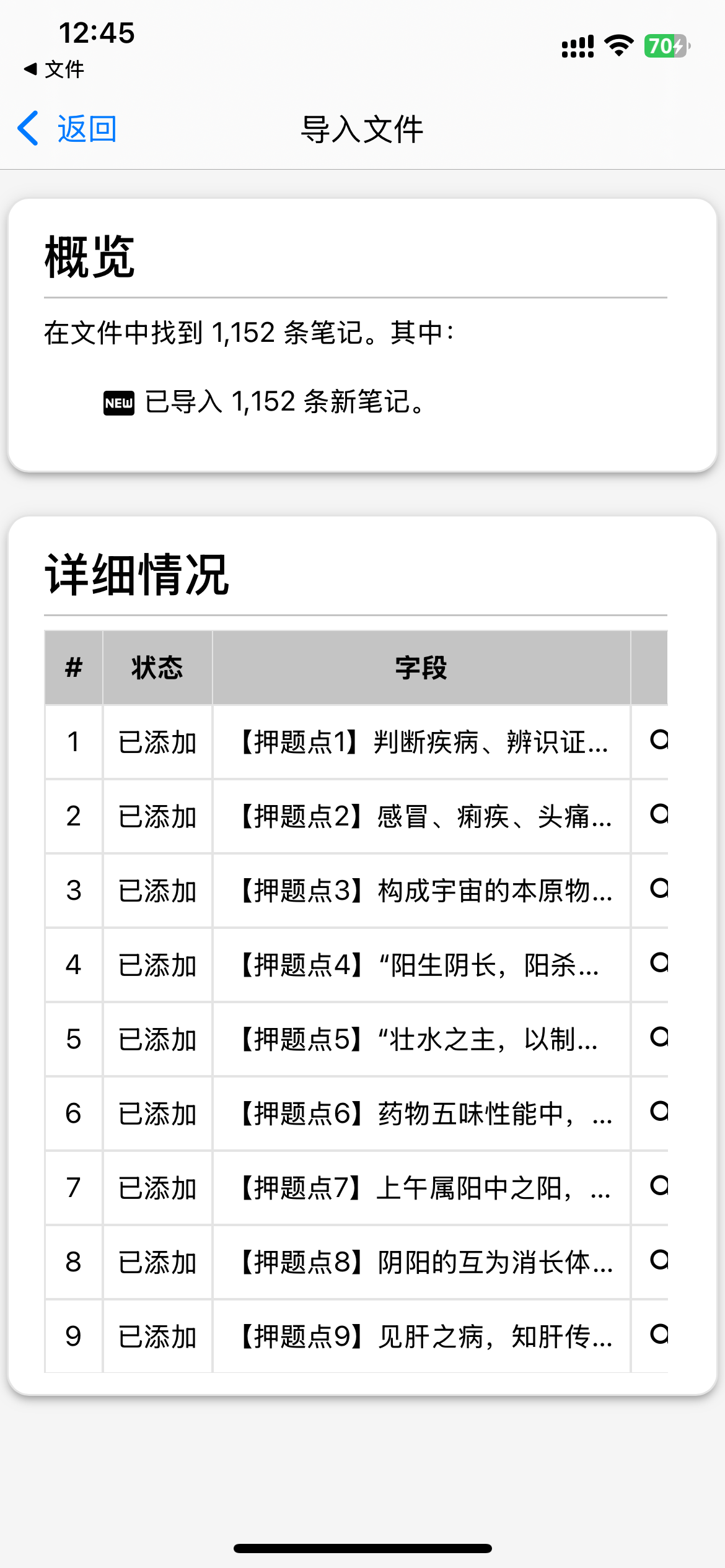Tap the magnifier icon in row 8
The height and width of the screenshot is (1568, 725).
(659, 1260)
